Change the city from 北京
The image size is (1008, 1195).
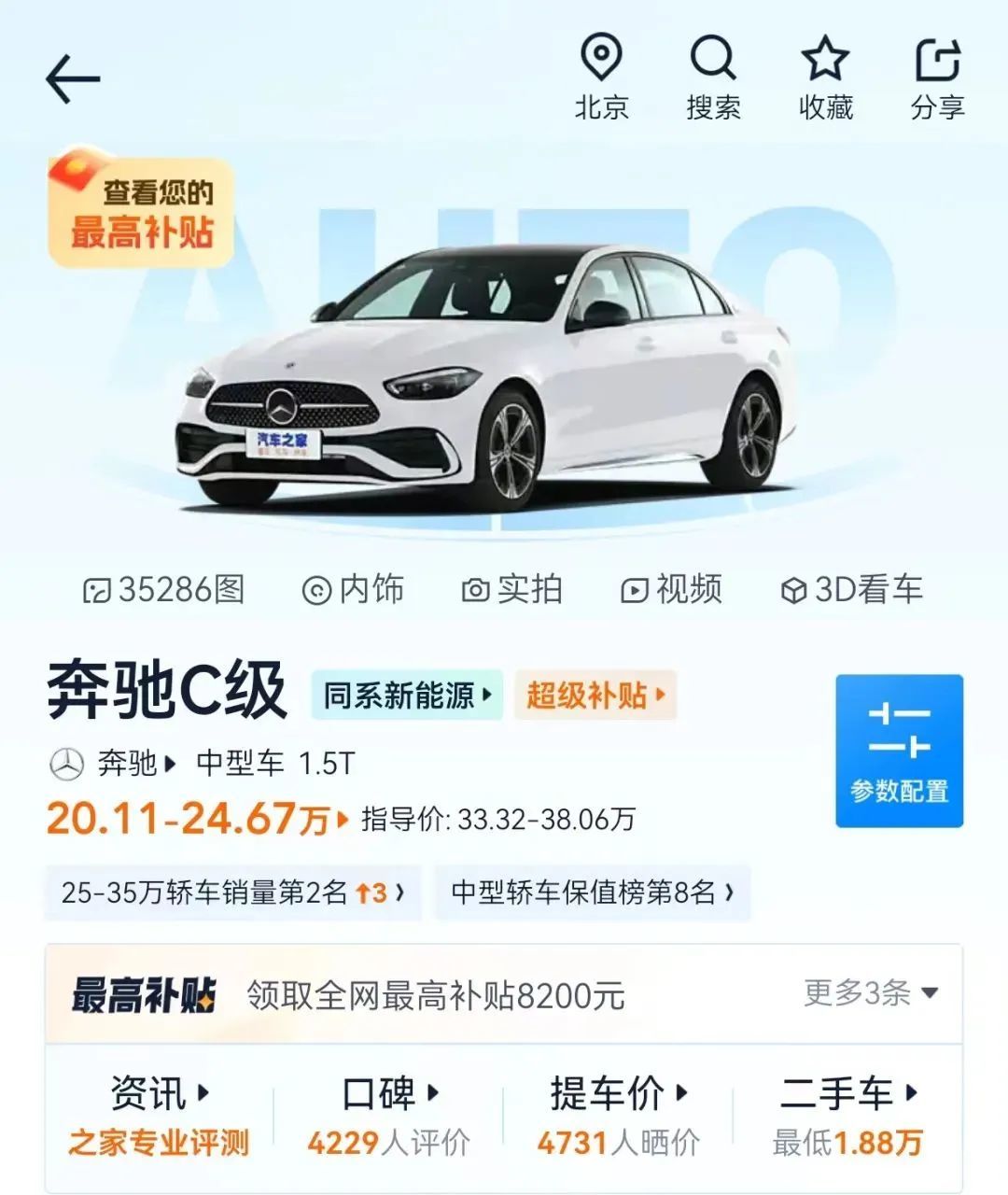[x=601, y=78]
